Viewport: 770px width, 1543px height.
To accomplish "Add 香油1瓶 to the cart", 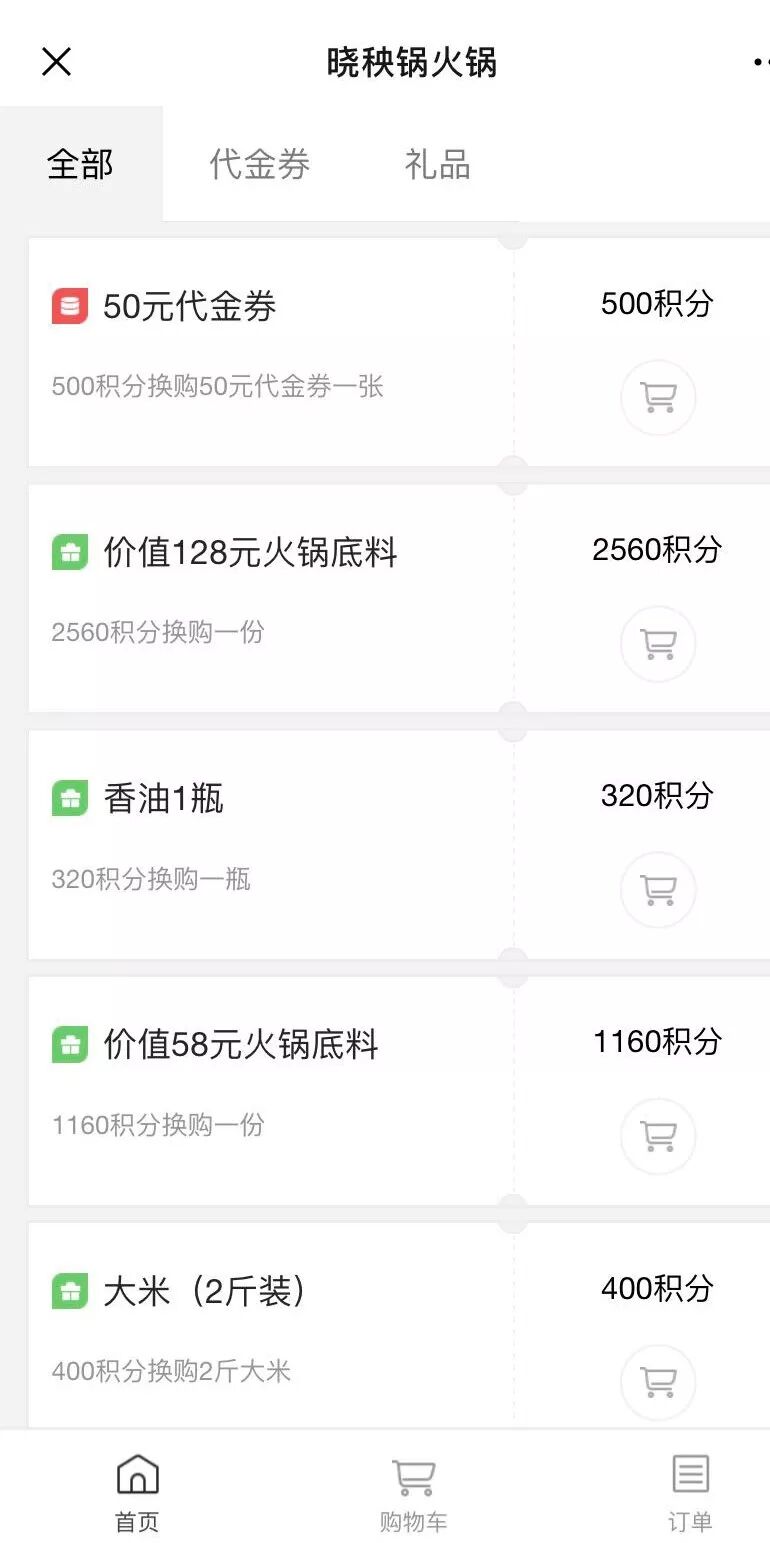I will [658, 890].
